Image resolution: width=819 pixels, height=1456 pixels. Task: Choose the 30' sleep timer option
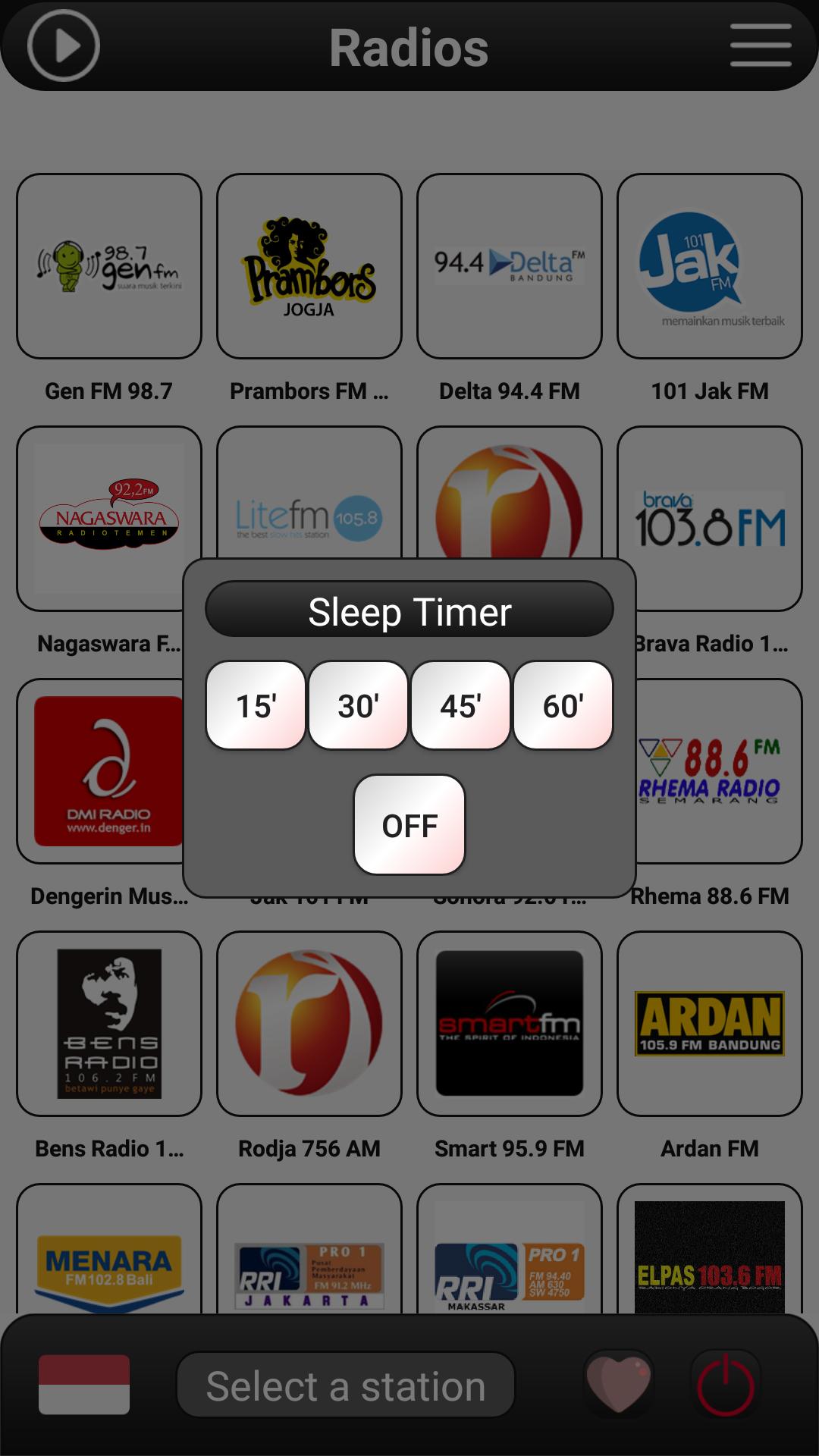[358, 705]
